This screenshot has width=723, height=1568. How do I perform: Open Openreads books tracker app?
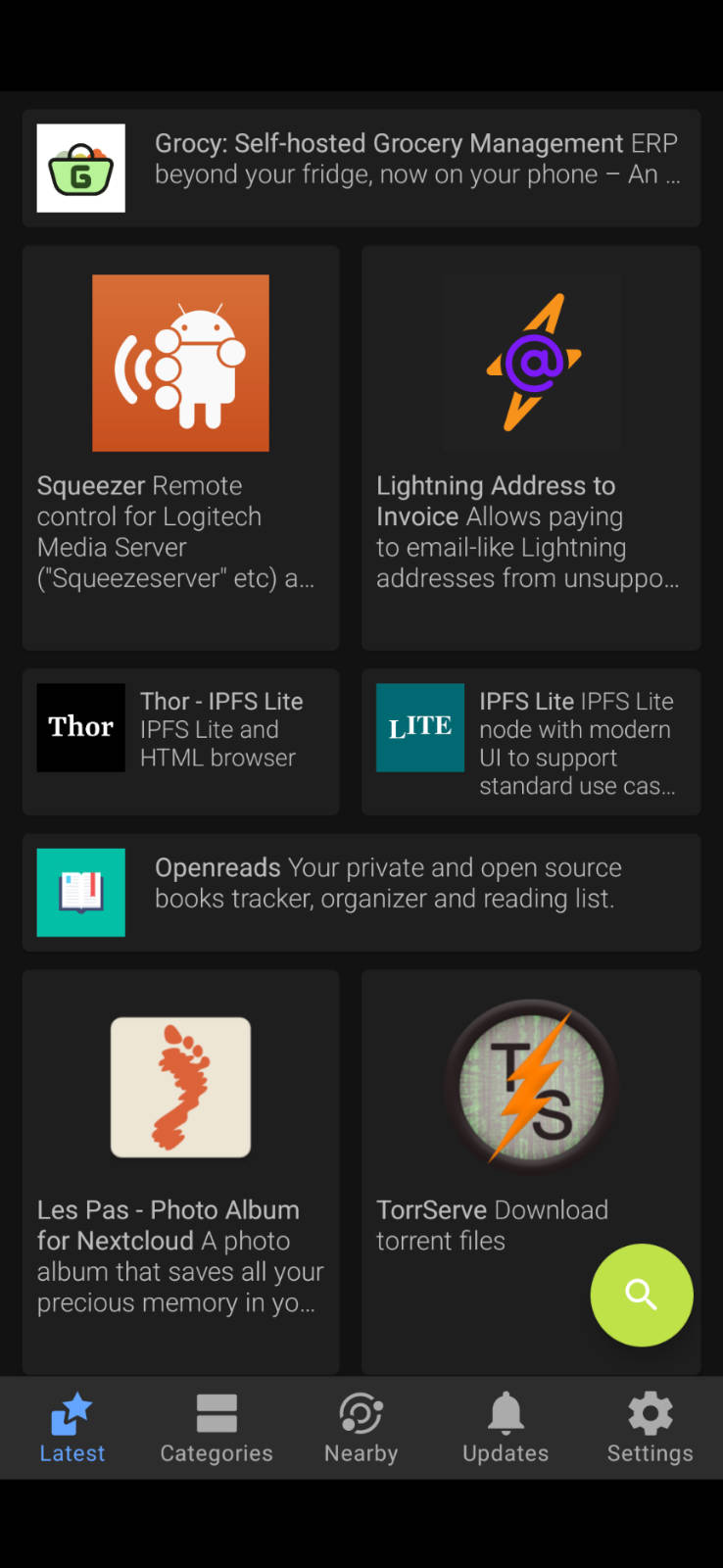(x=361, y=892)
